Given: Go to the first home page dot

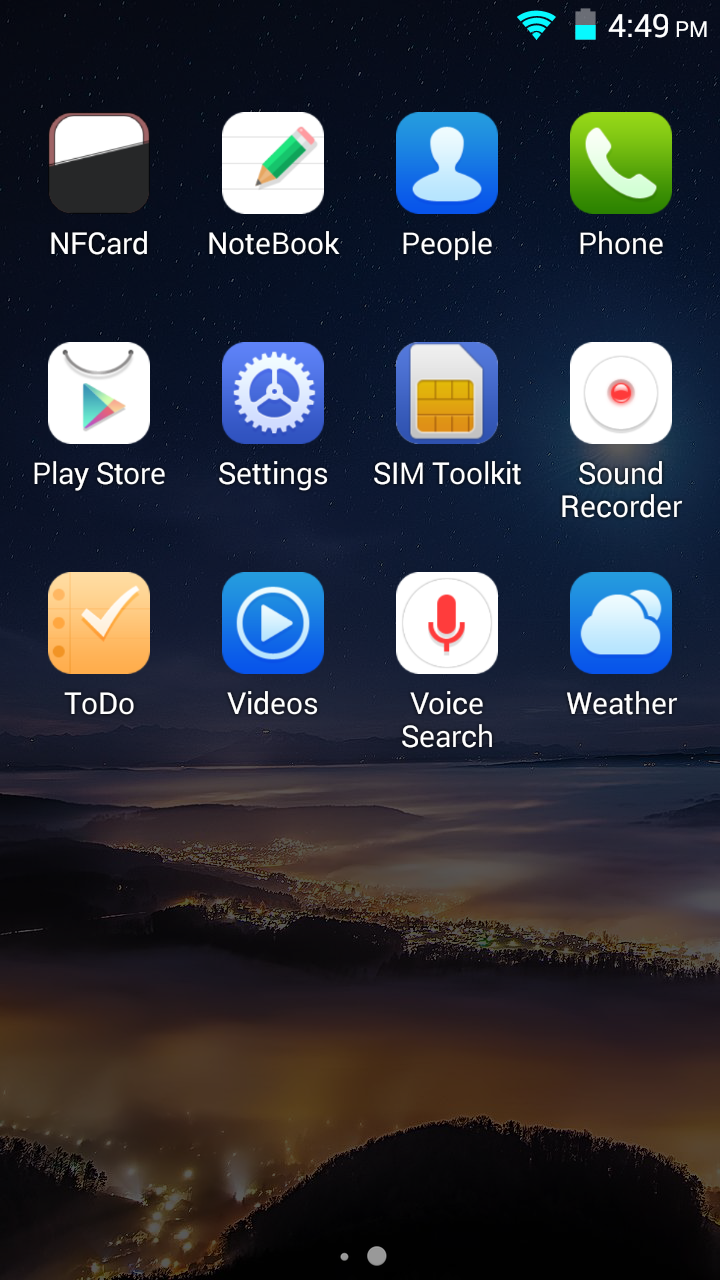Looking at the screenshot, I should pyautogui.click(x=345, y=1256).
